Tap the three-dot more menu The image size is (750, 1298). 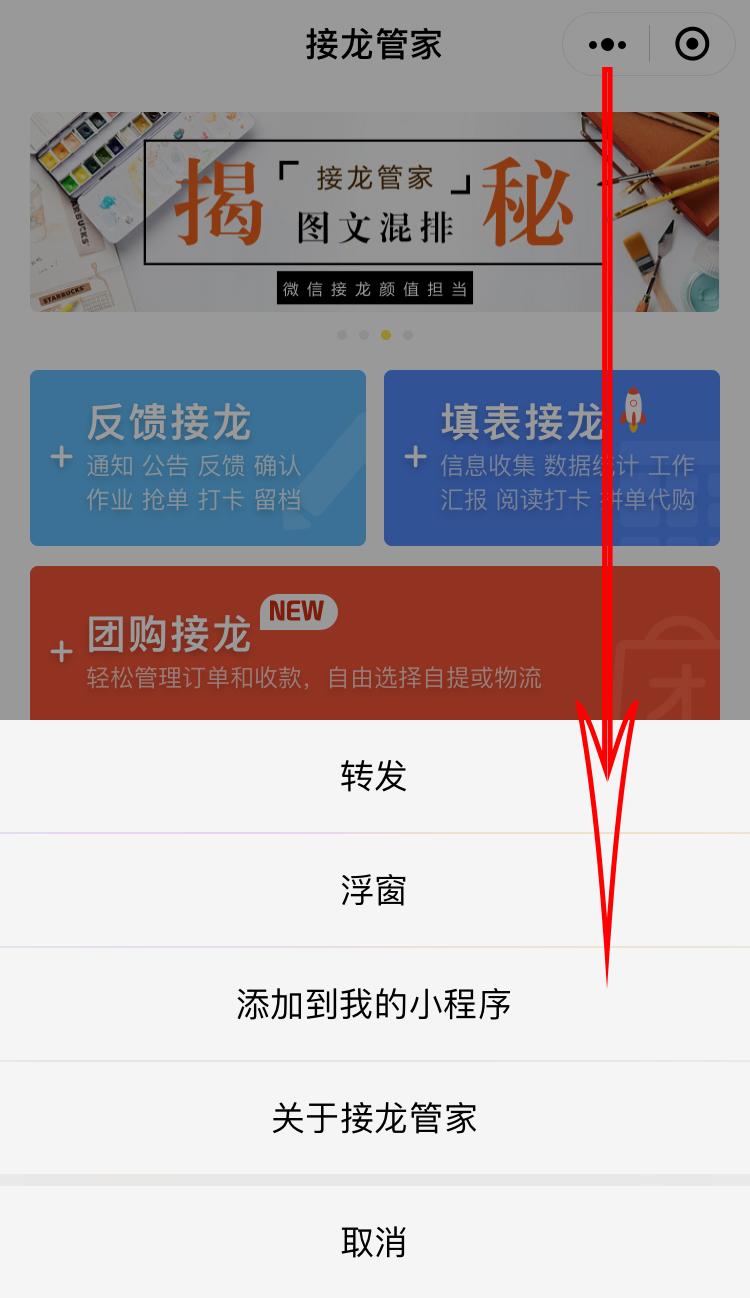[607, 44]
